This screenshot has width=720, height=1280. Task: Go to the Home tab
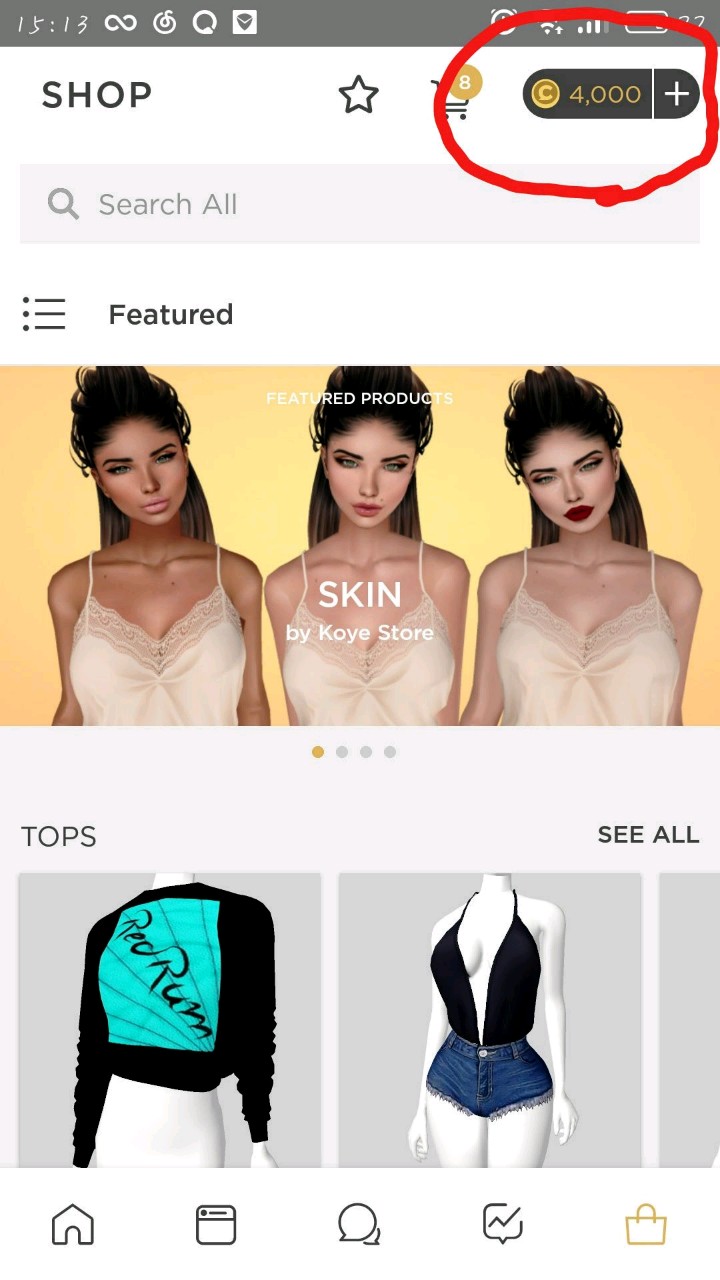73,1224
